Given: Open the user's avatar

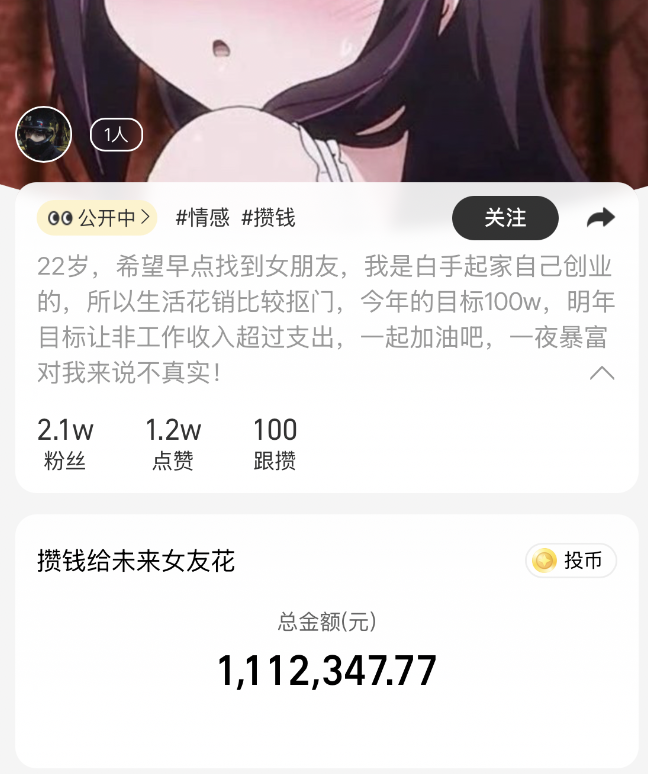Looking at the screenshot, I should 44,134.
